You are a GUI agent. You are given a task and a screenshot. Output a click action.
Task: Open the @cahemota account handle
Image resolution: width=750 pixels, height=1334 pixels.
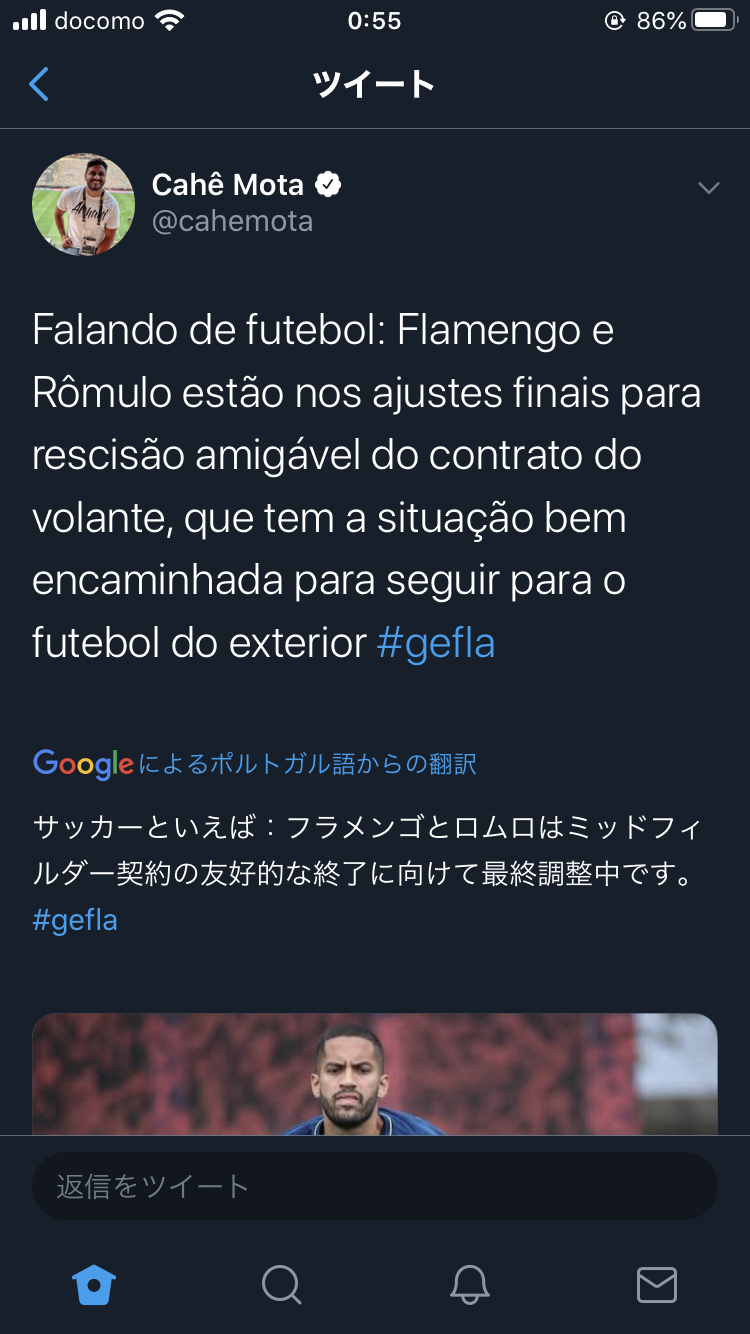tap(232, 221)
